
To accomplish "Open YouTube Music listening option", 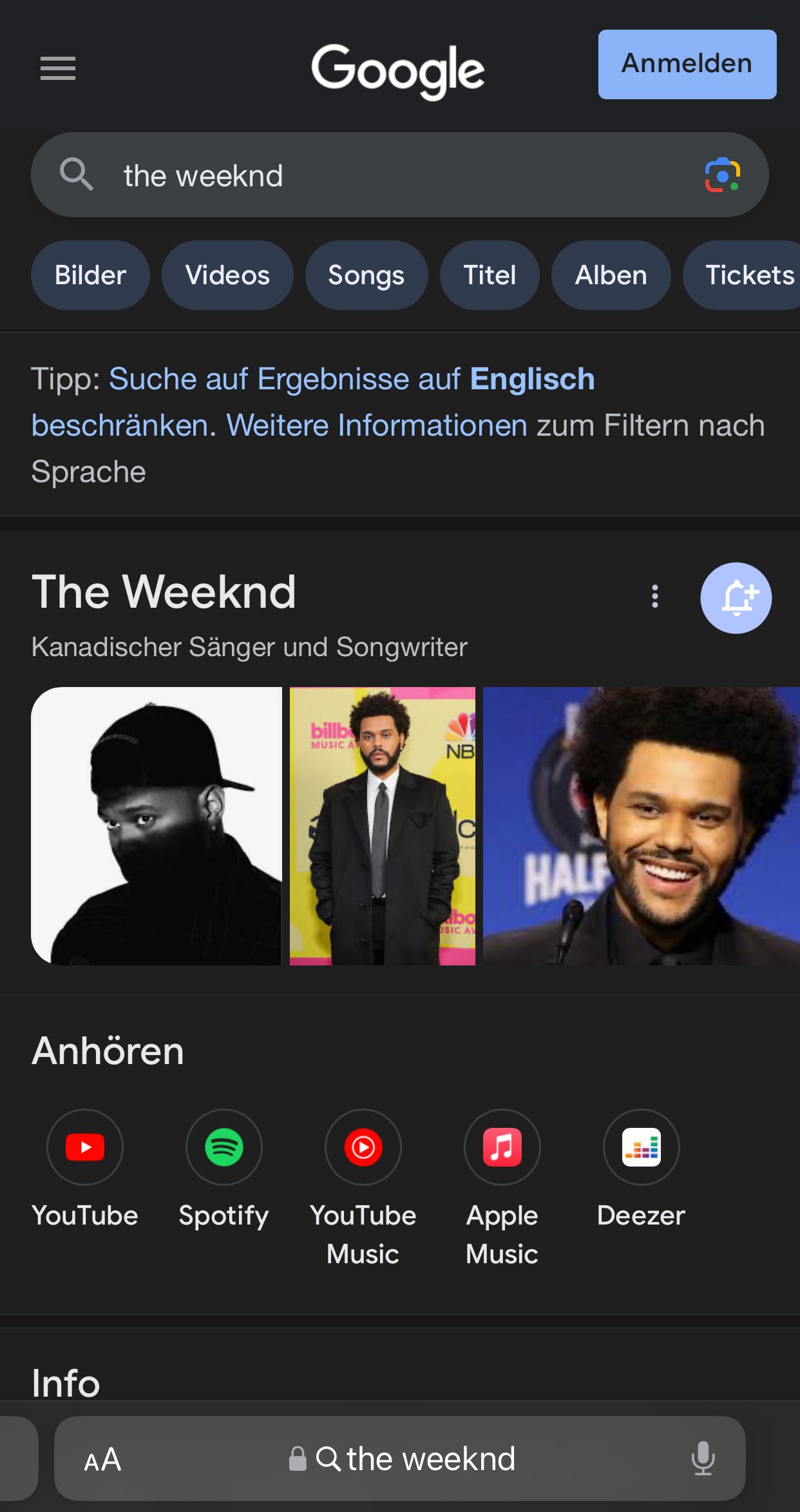I will [363, 1148].
